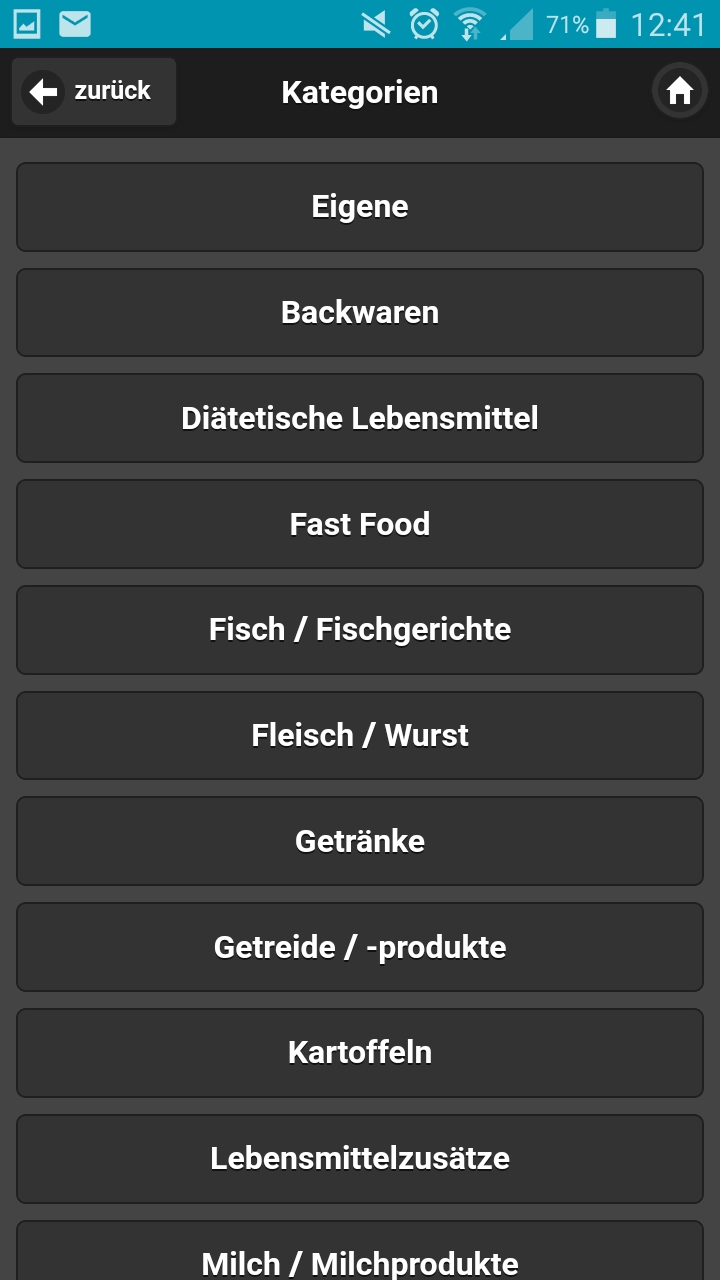This screenshot has height=1280, width=720.
Task: Choose Getreide / -produkte category
Action: 360,947
